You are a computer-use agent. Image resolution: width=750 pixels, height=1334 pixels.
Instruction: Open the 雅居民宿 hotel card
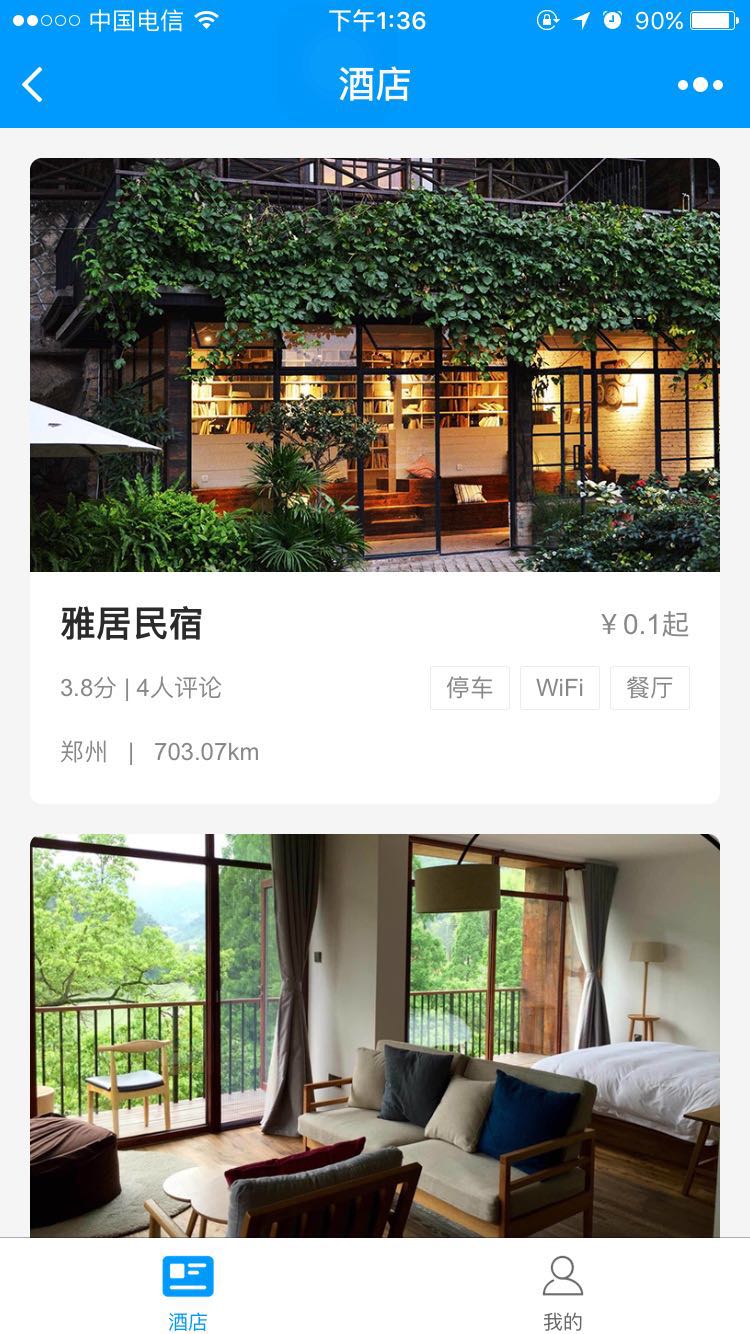(374, 480)
